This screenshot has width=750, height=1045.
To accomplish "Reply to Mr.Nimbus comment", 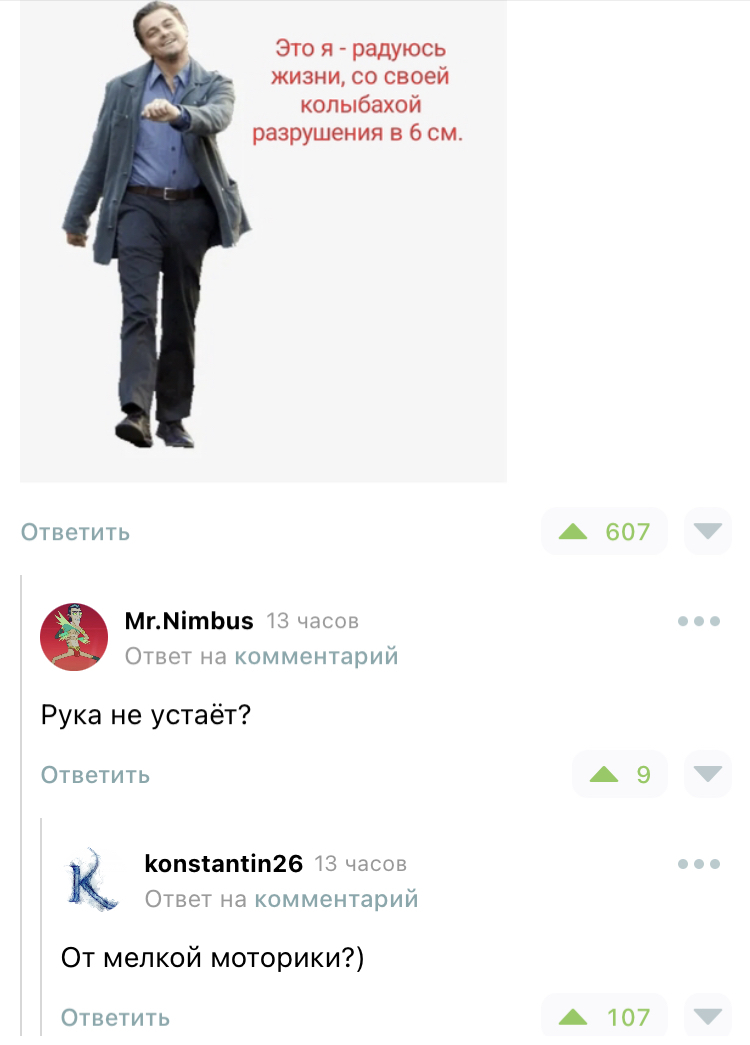I will (95, 775).
